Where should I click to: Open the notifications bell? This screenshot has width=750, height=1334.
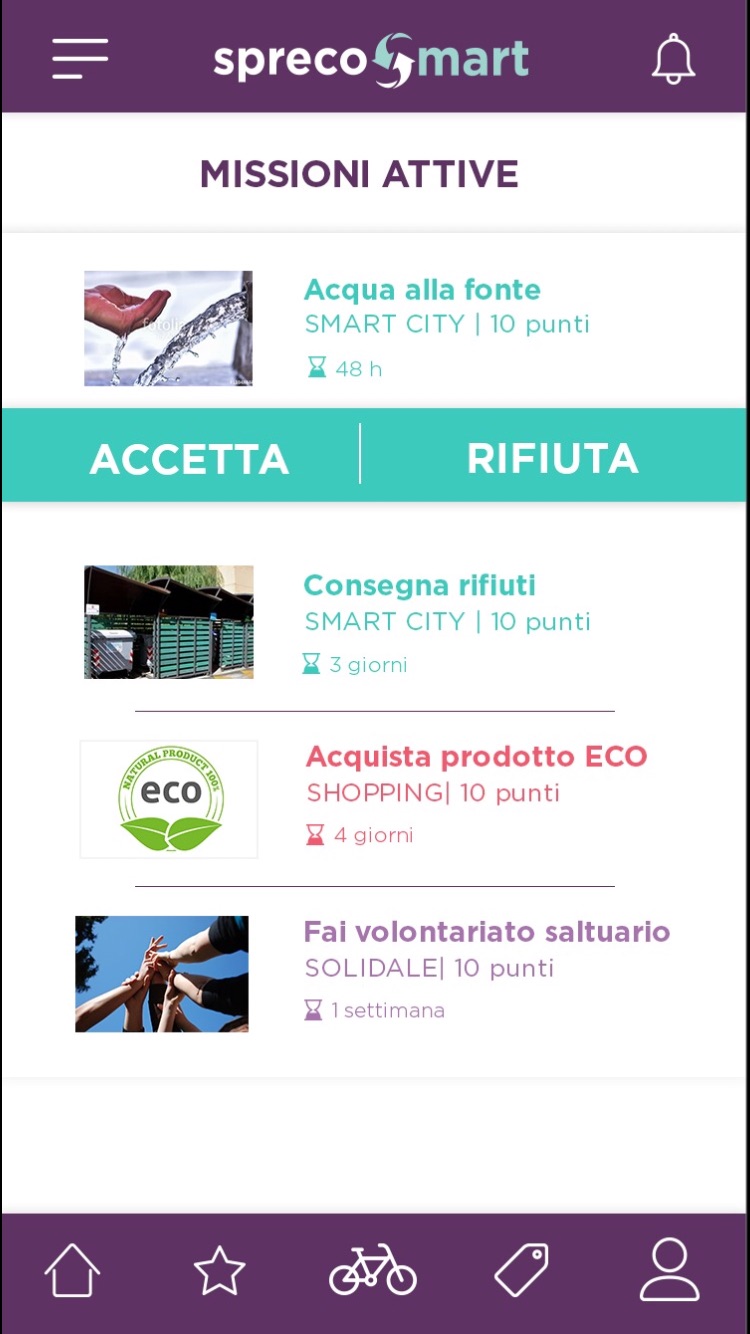tap(673, 59)
